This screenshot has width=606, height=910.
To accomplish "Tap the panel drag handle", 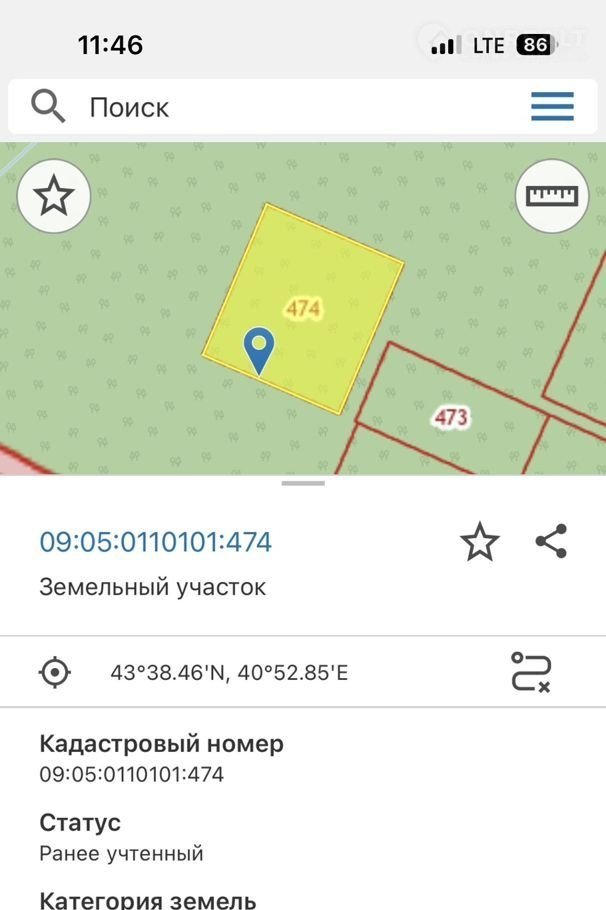I will [x=303, y=484].
